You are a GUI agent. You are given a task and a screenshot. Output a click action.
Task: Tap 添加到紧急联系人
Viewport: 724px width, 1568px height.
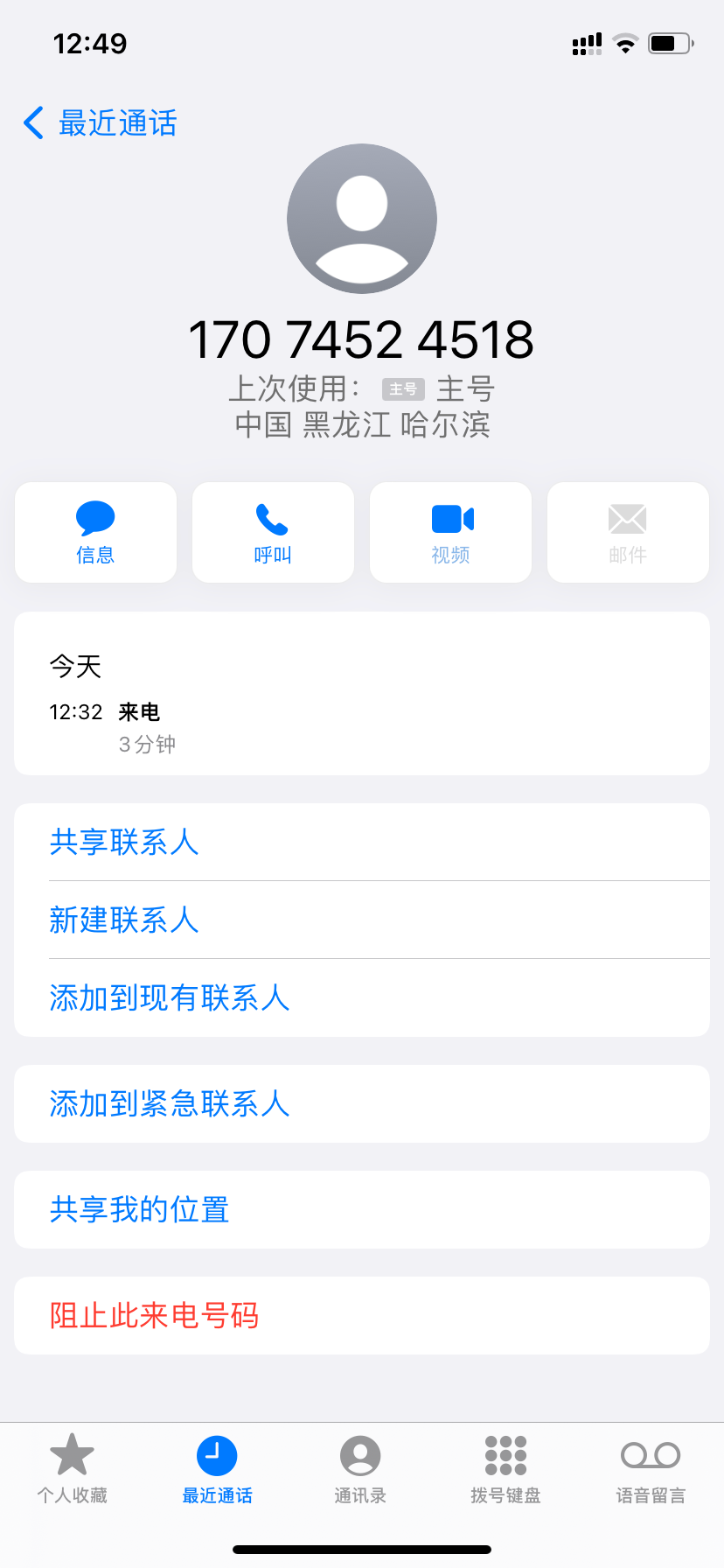(x=169, y=1104)
